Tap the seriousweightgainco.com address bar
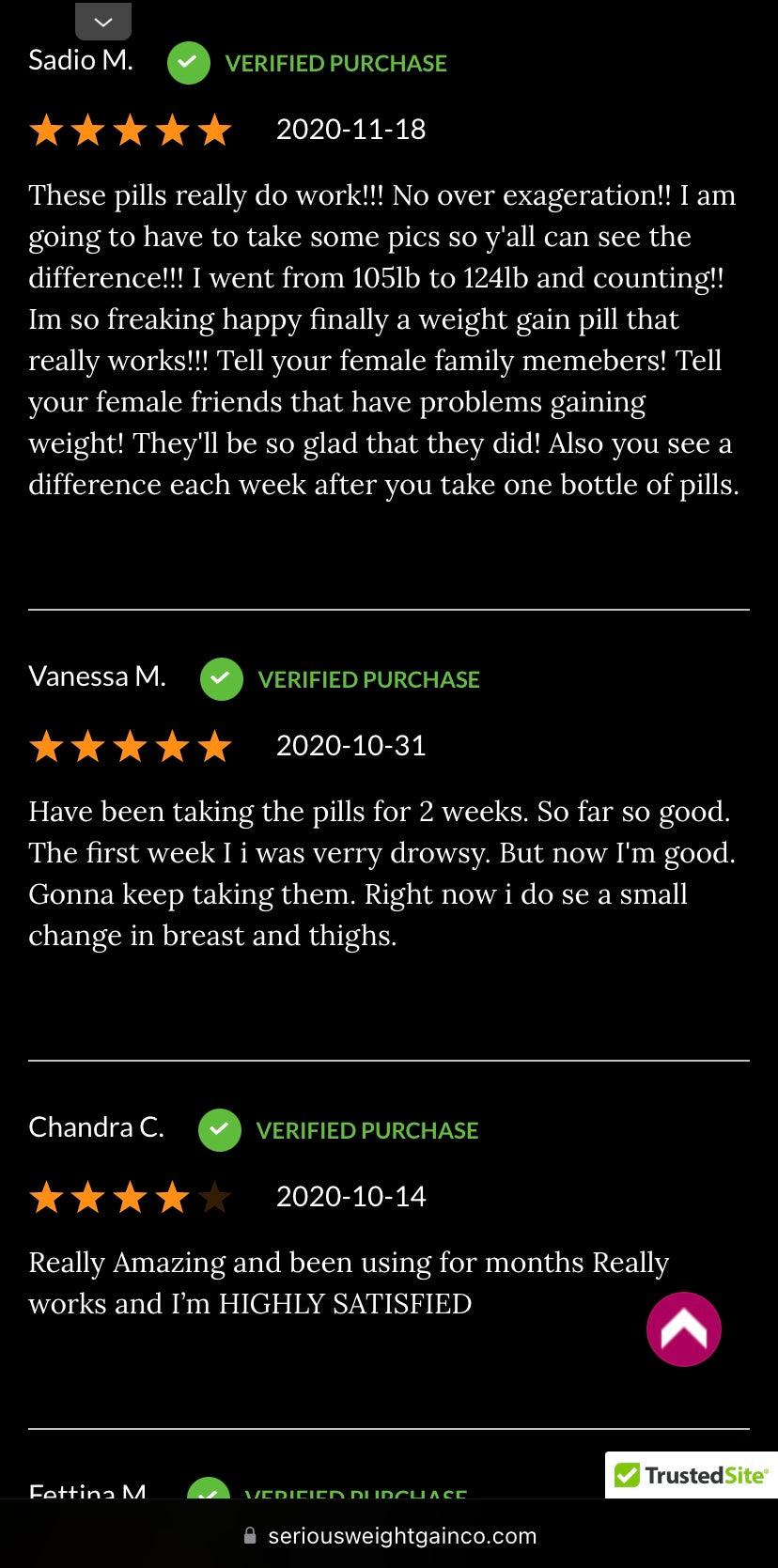Image resolution: width=778 pixels, height=1568 pixels. 389,1535
